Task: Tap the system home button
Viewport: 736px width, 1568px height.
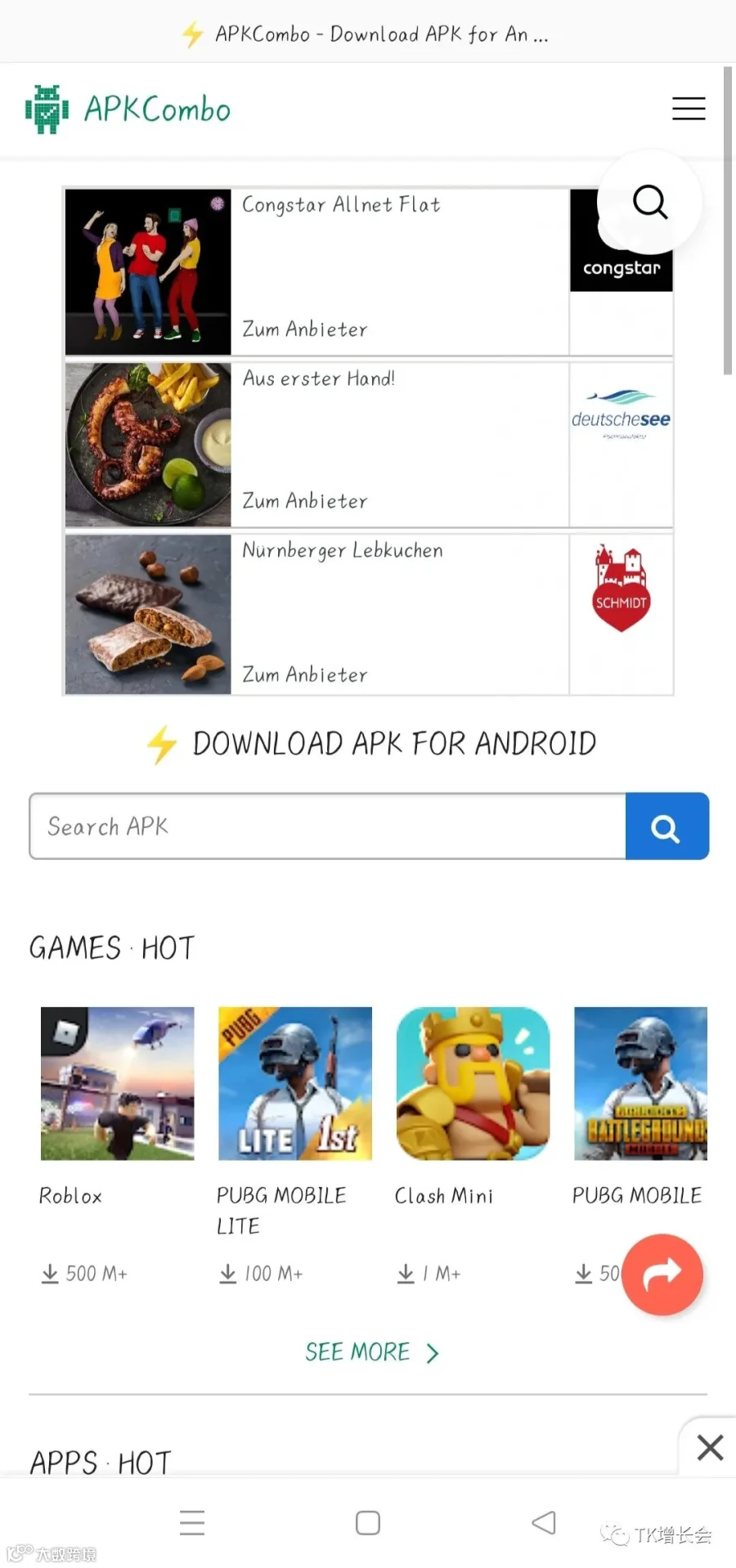Action: click(x=368, y=1522)
